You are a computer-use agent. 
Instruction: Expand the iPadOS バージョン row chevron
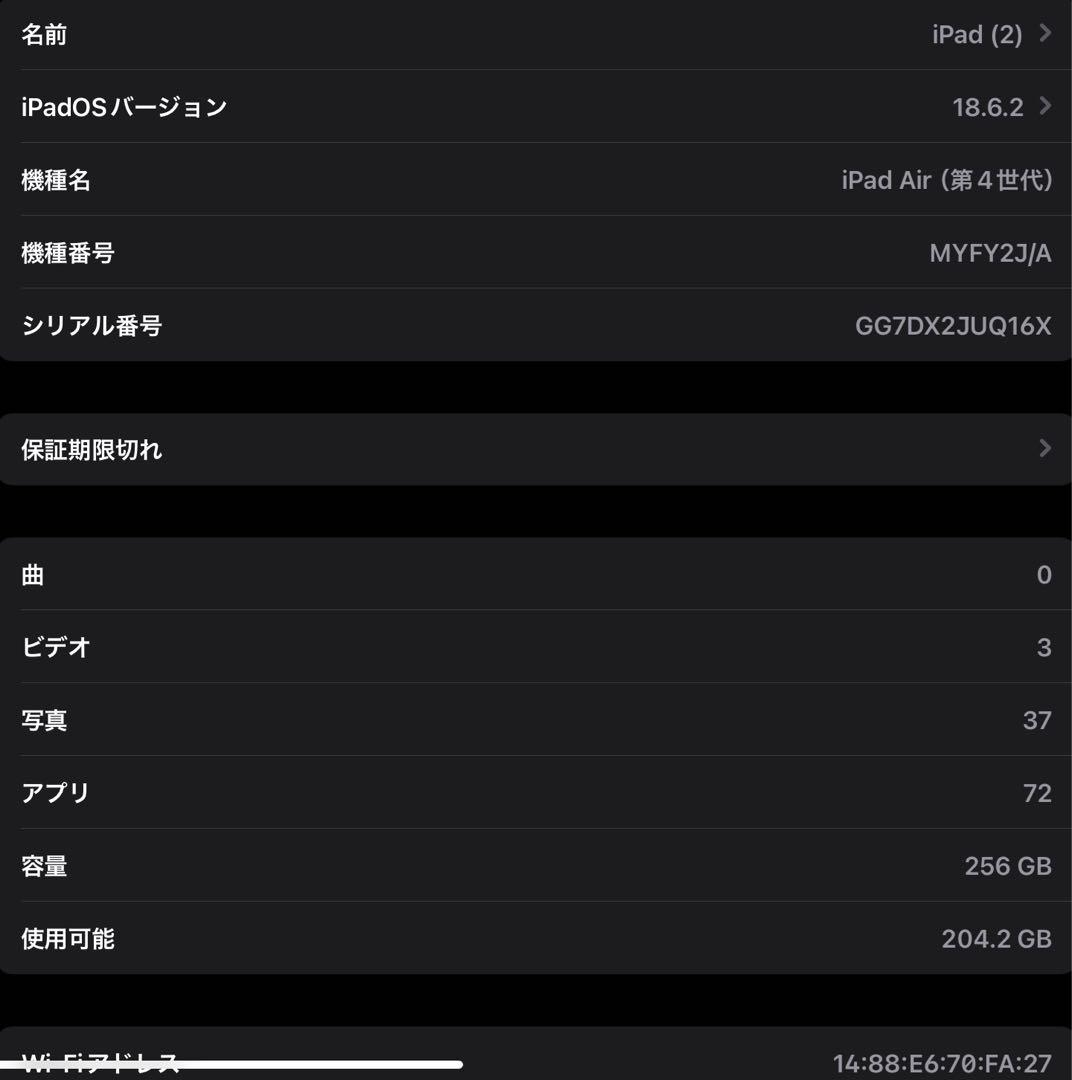1044,106
